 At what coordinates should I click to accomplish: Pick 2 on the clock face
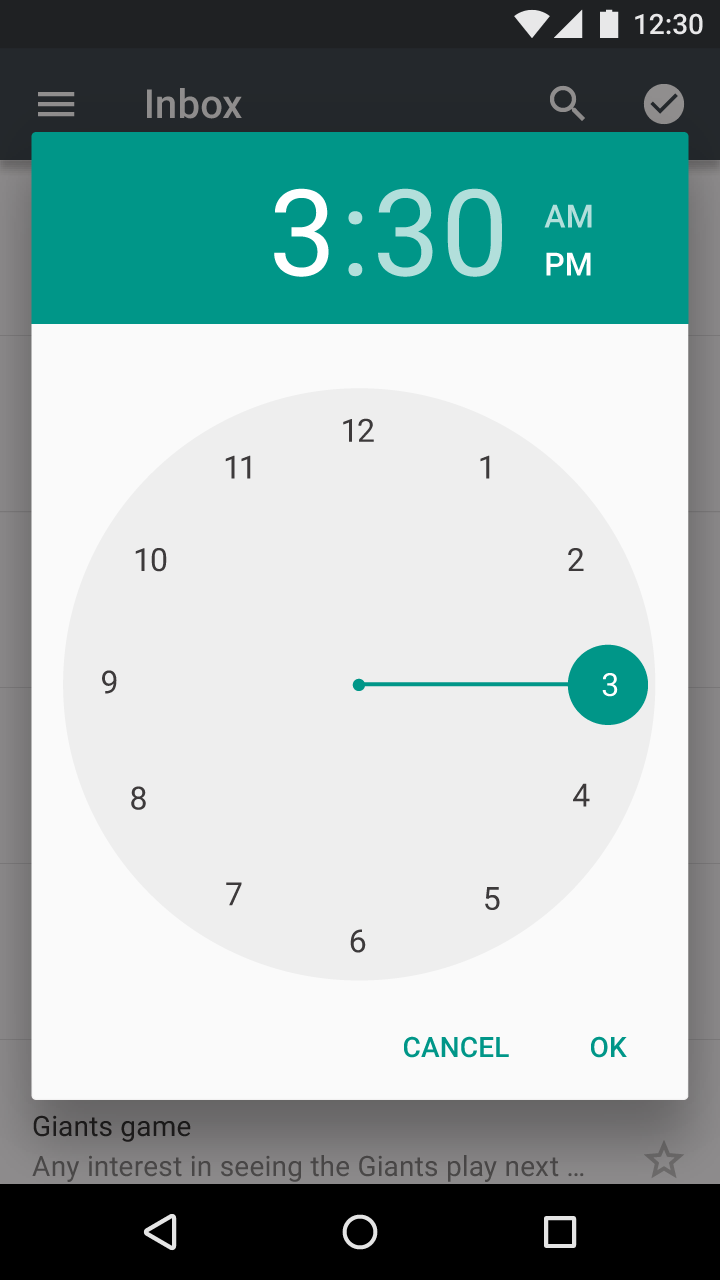pos(575,560)
